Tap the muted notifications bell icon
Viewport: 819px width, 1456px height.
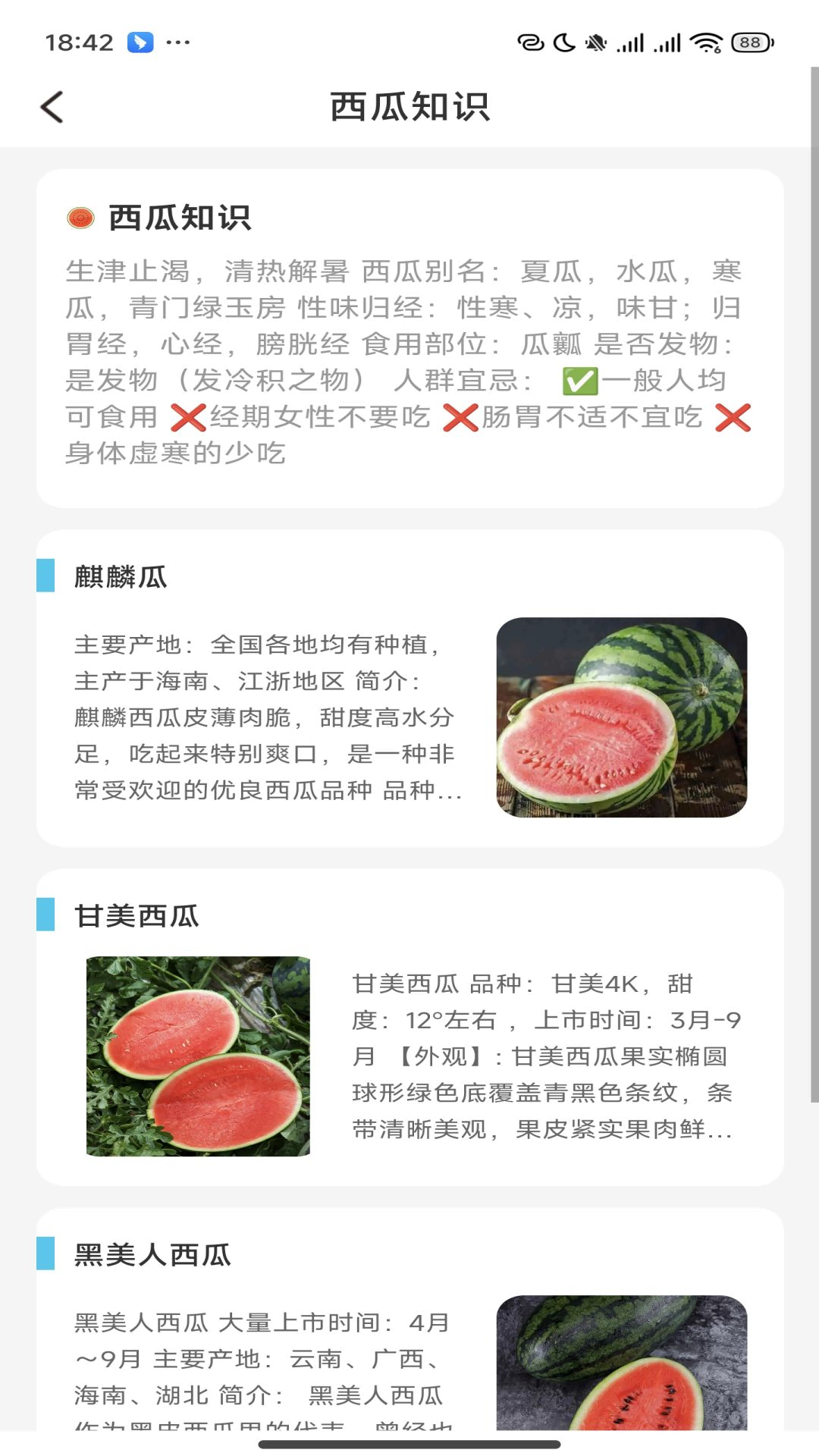point(596,42)
